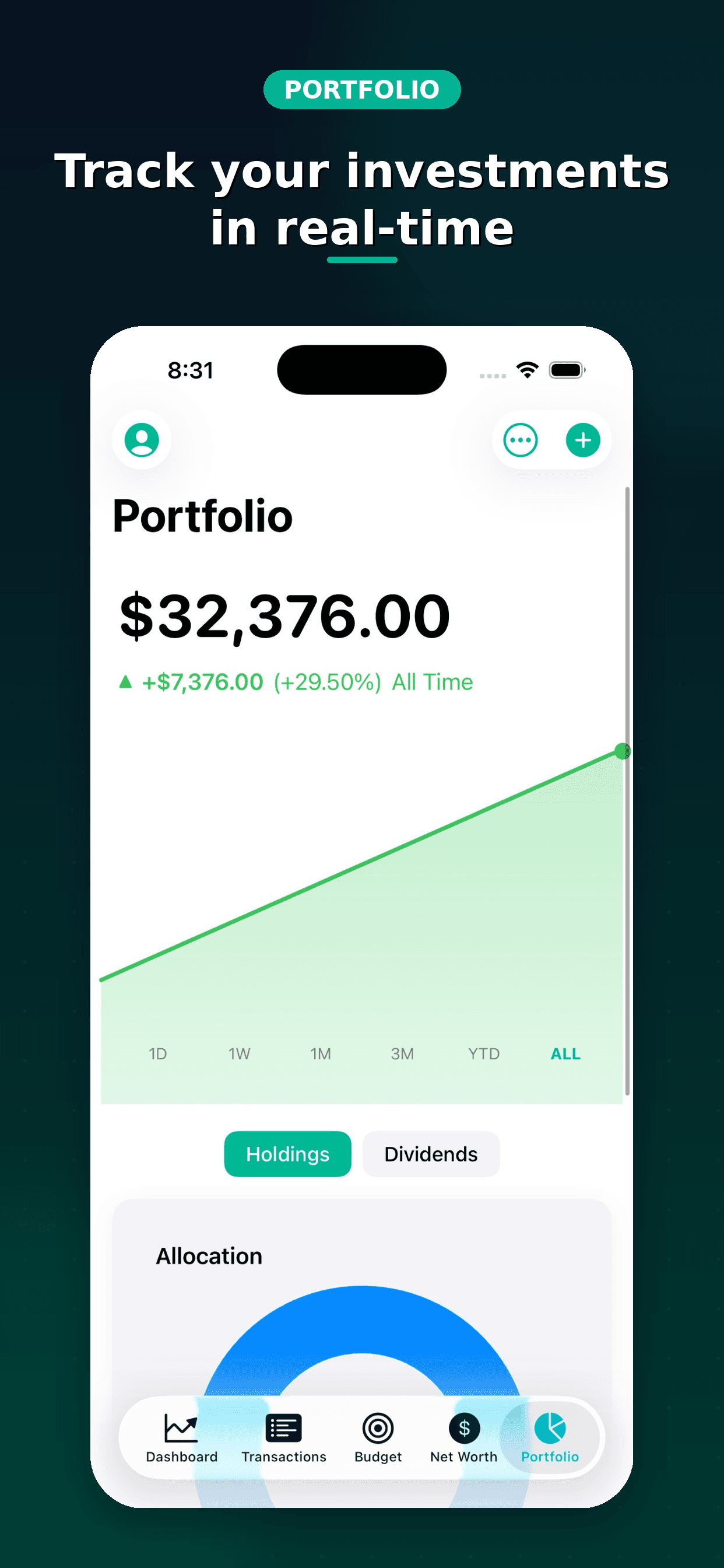Select the 1D time range
The height and width of the screenshot is (1568, 724).
(157, 1053)
